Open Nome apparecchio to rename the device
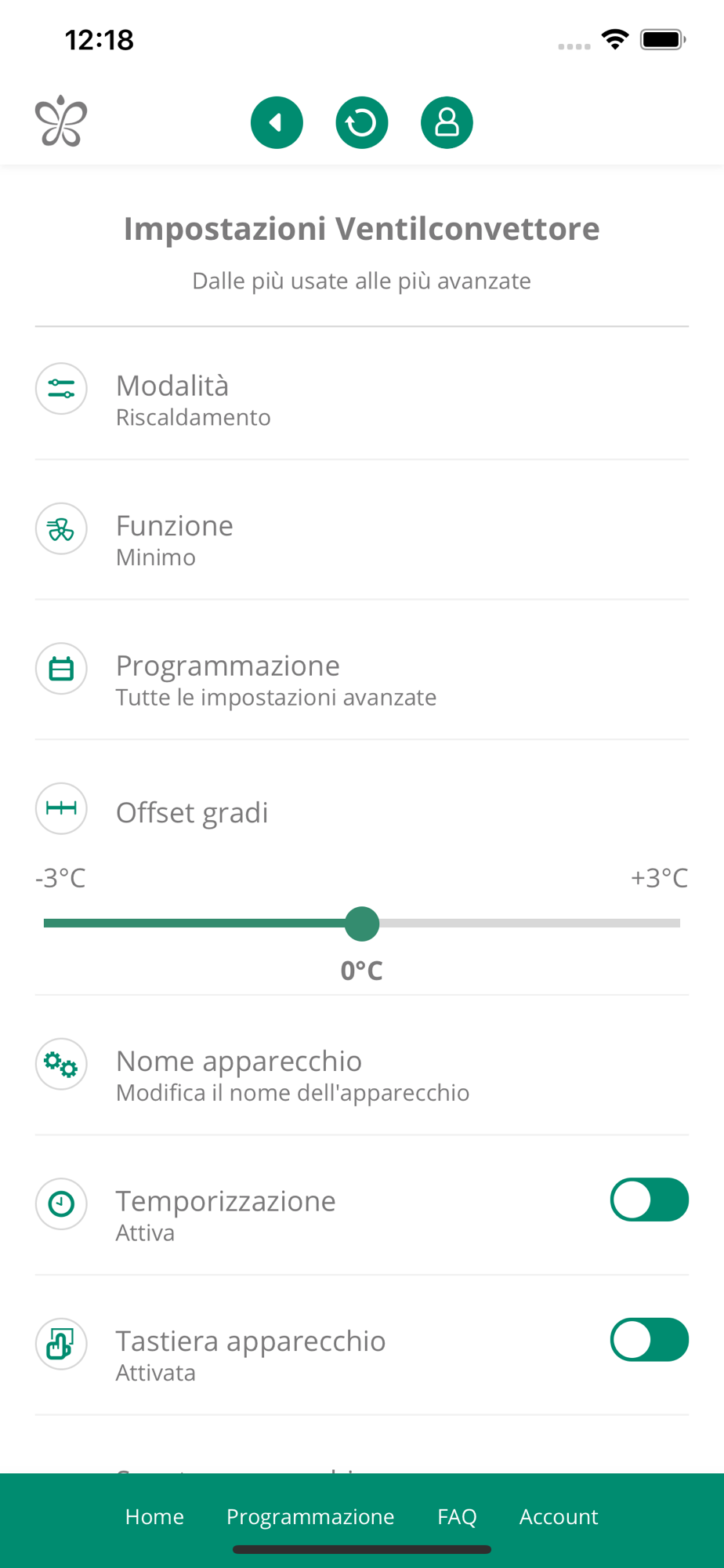This screenshot has height=1568, width=724. [362, 1065]
